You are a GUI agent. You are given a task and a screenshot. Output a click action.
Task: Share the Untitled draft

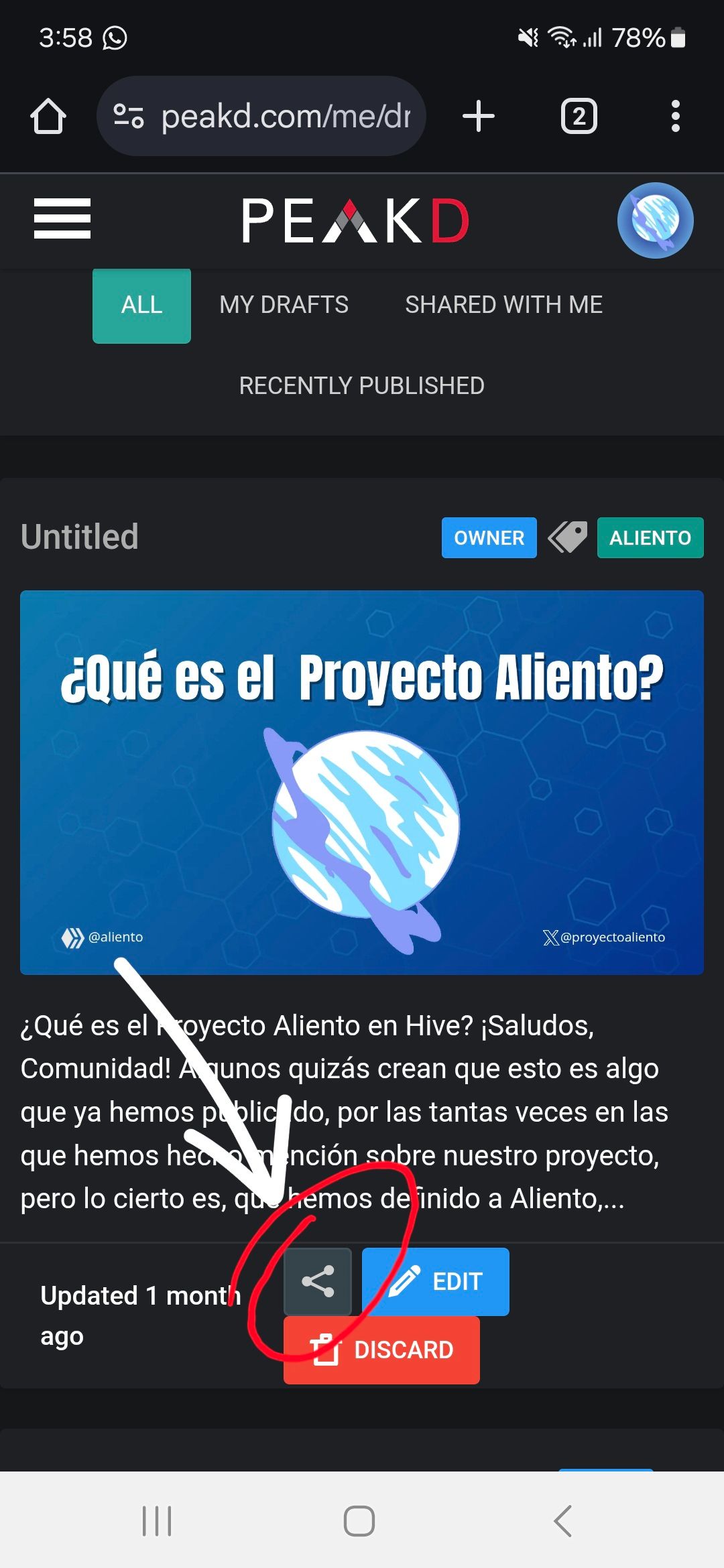[318, 1281]
